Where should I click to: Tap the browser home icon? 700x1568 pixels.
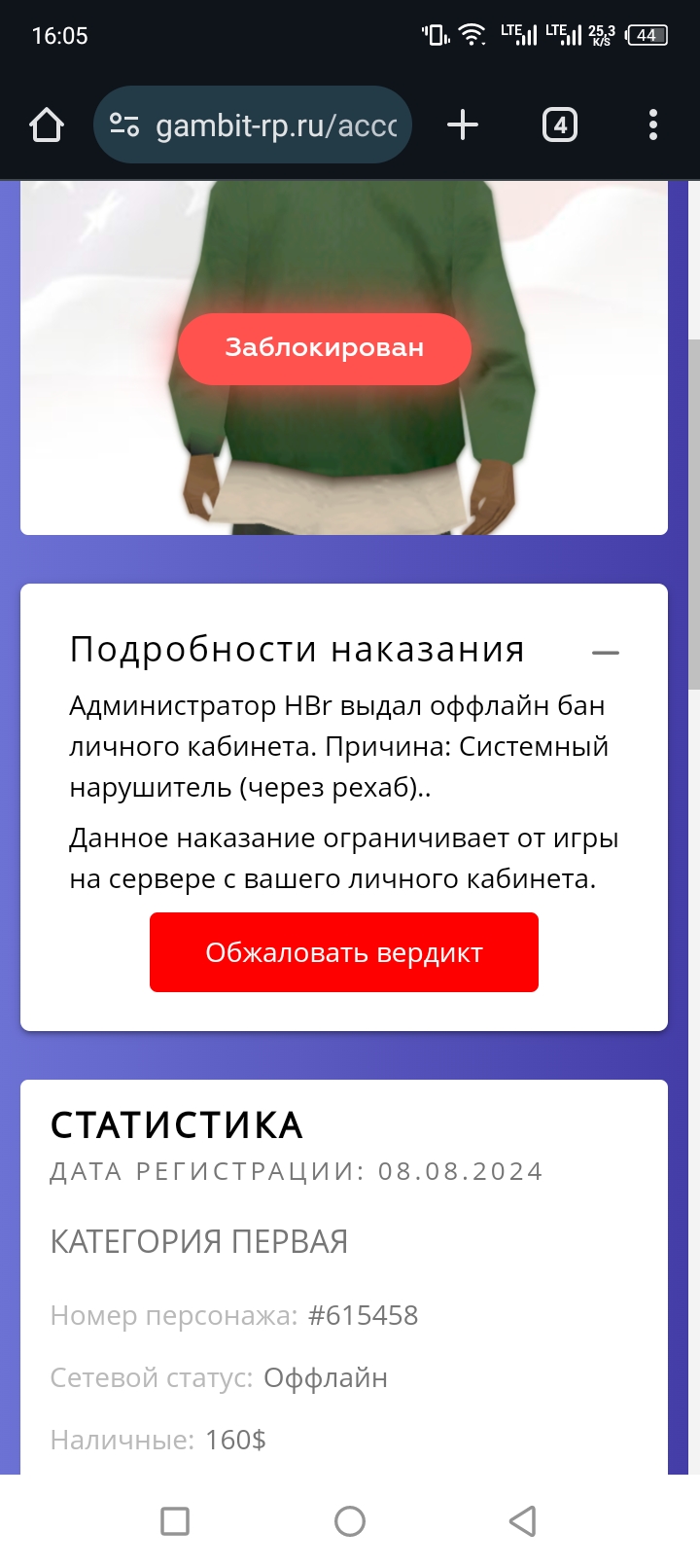click(x=47, y=125)
